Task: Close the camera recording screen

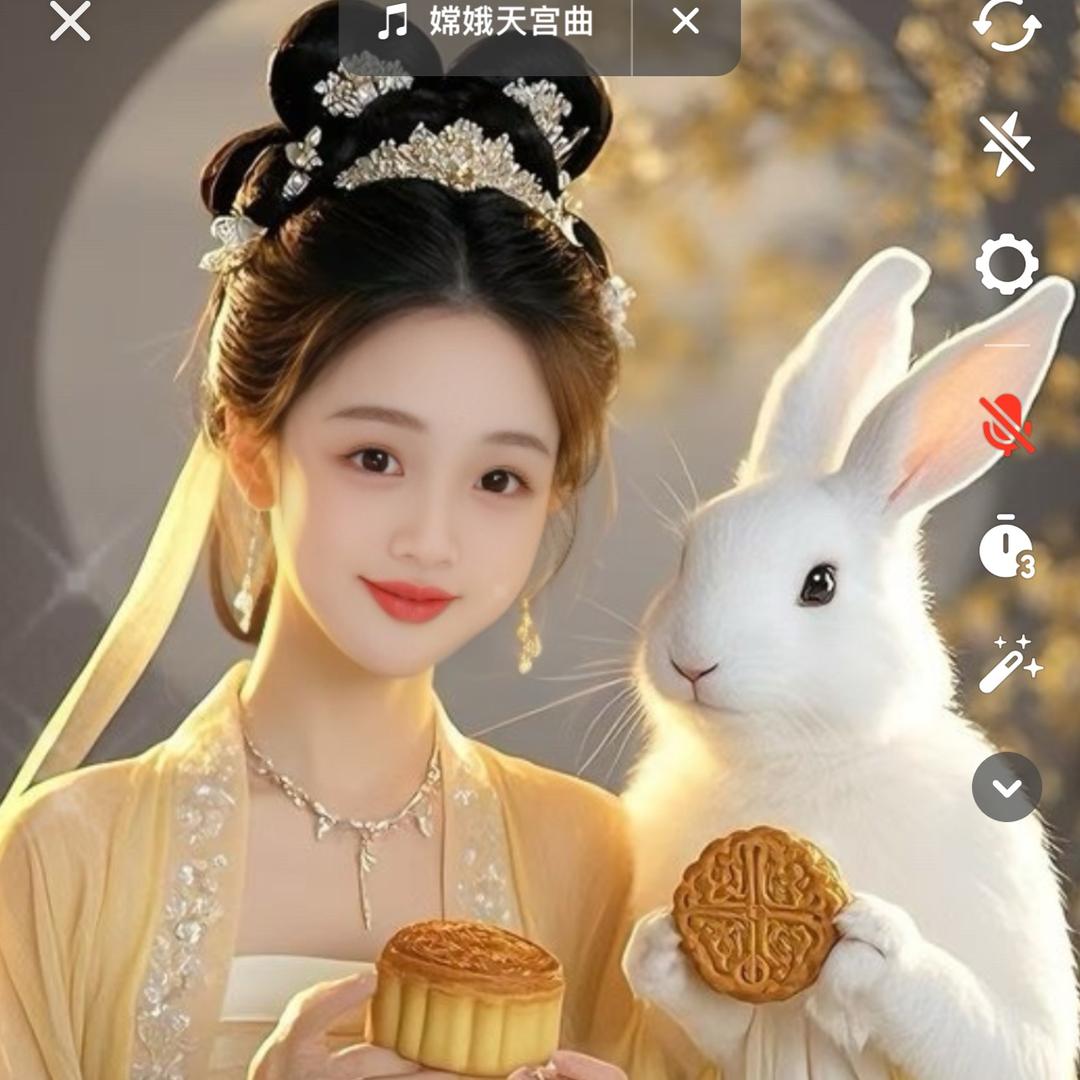Action: click(70, 21)
